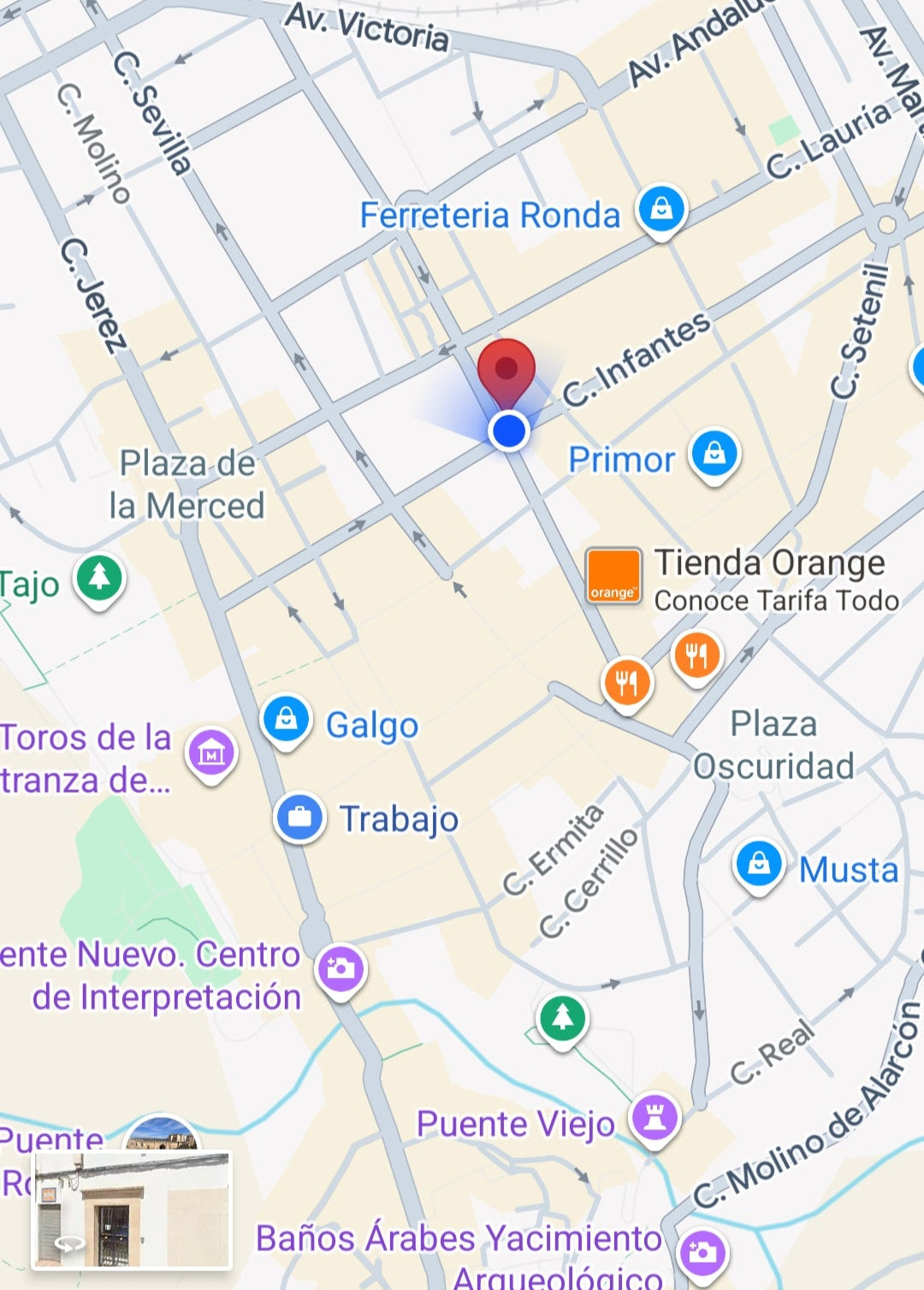Select the Baños Árabes Yacimiento Arqueológico pin
The image size is (924, 1290).
(x=702, y=1252)
